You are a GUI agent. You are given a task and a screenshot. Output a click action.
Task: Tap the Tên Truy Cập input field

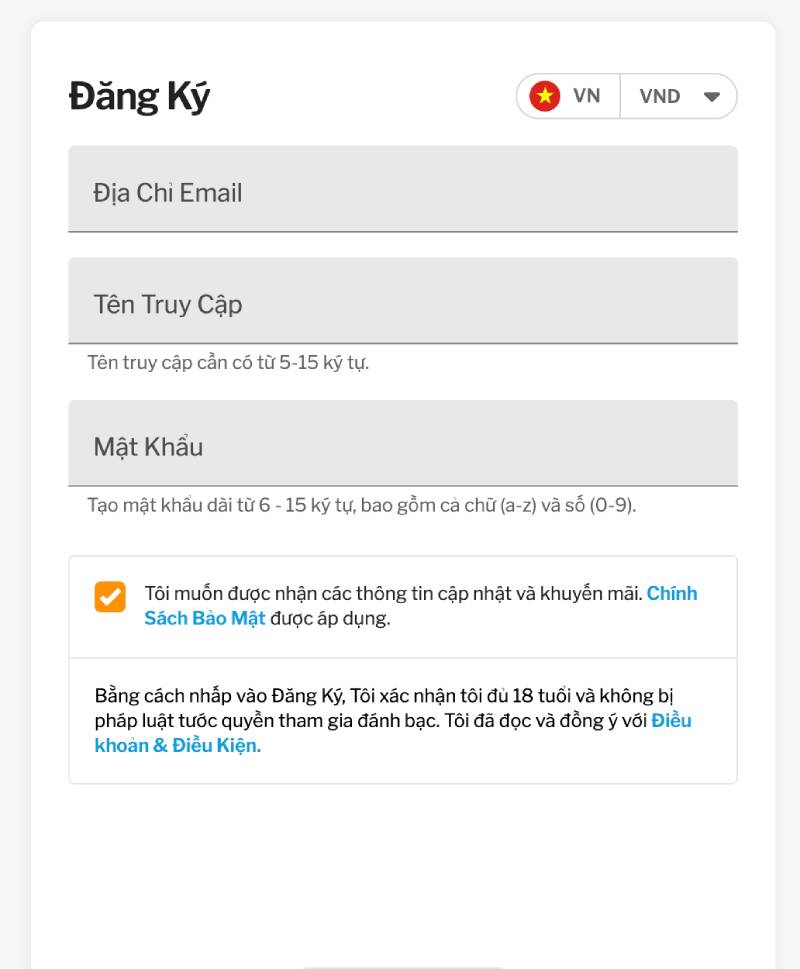click(x=402, y=302)
